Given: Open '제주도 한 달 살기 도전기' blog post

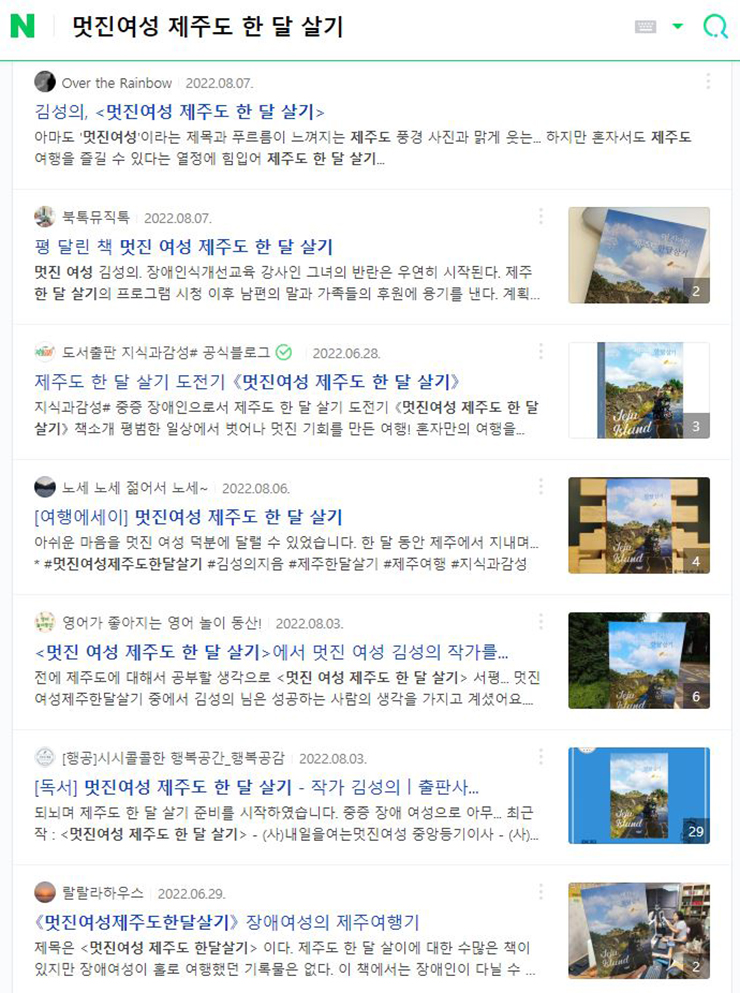Looking at the screenshot, I should [247, 381].
